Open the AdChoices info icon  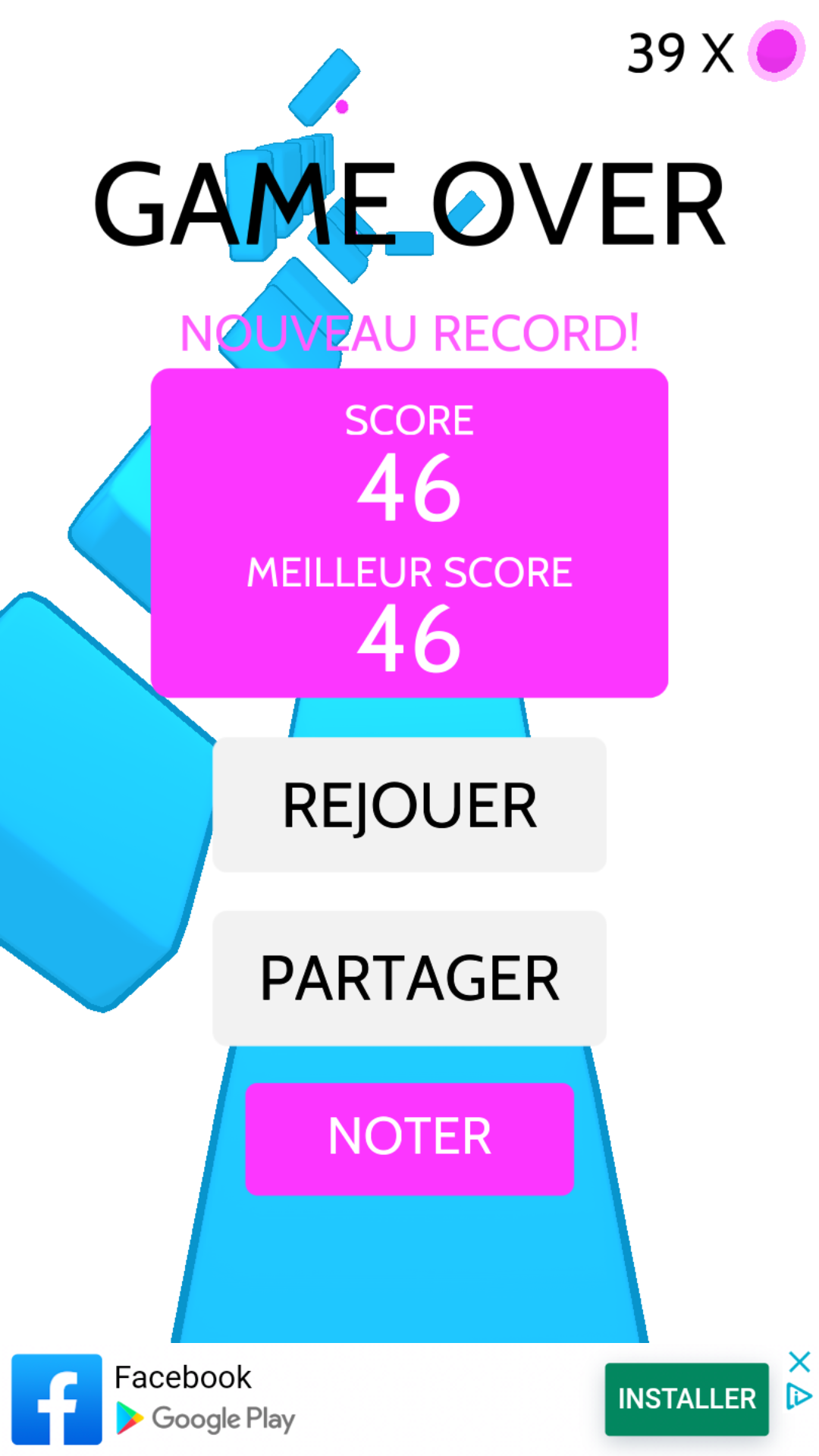(799, 1396)
